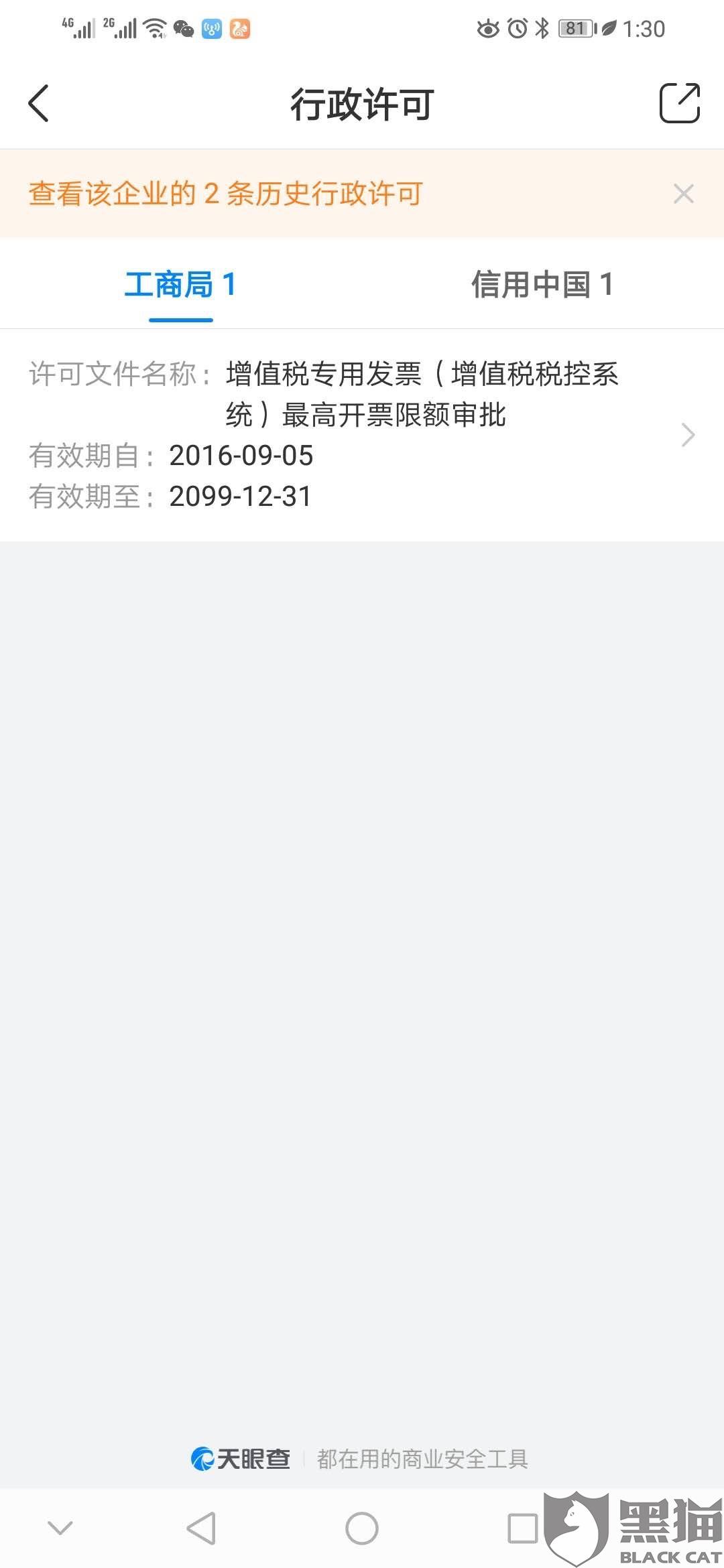Tap the system home button
This screenshot has height=1568, width=724.
point(362,1528)
